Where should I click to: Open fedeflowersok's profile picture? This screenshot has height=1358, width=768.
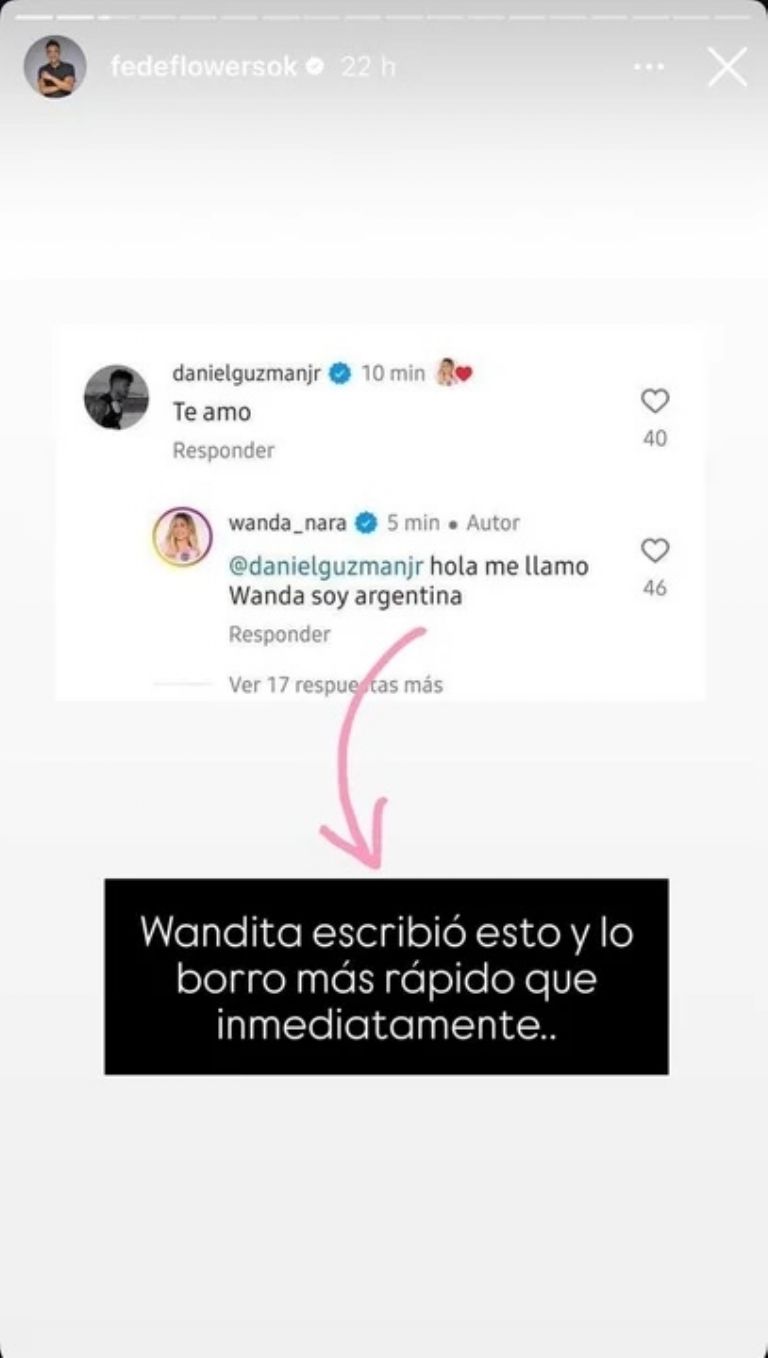pyautogui.click(x=55, y=67)
